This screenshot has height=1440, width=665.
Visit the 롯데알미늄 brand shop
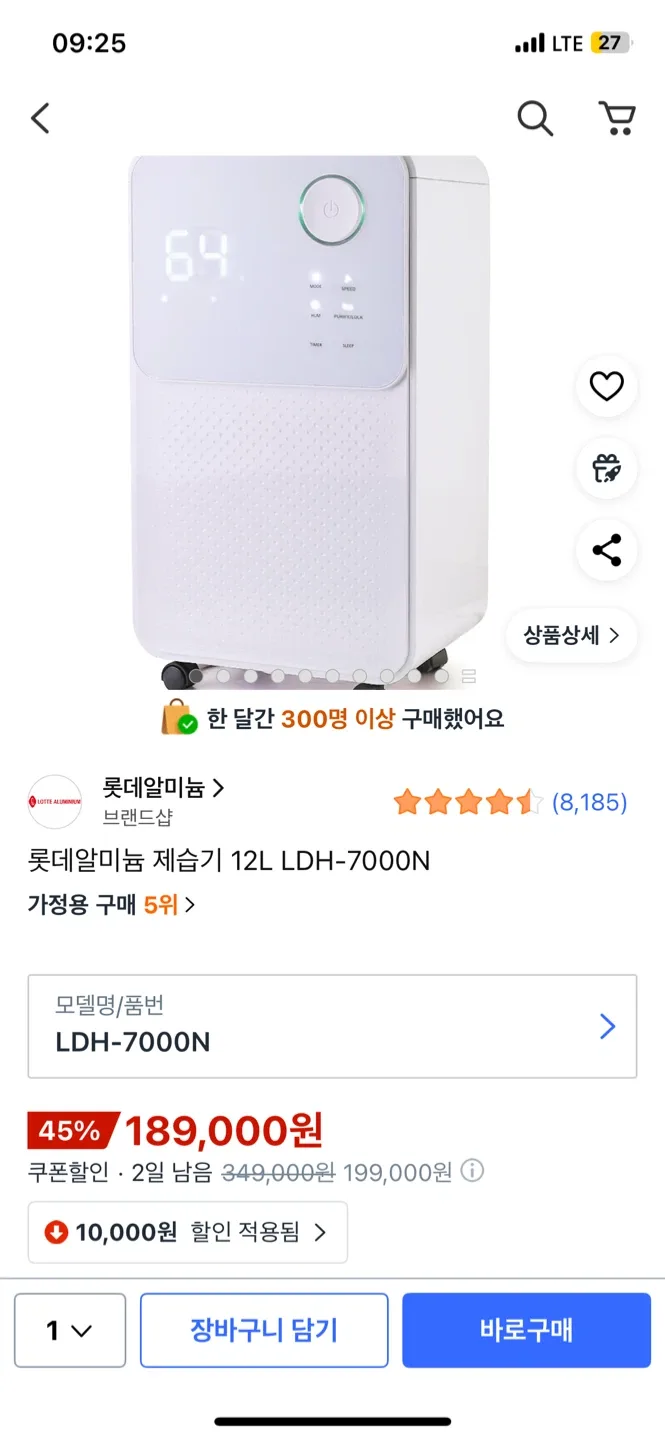point(163,788)
